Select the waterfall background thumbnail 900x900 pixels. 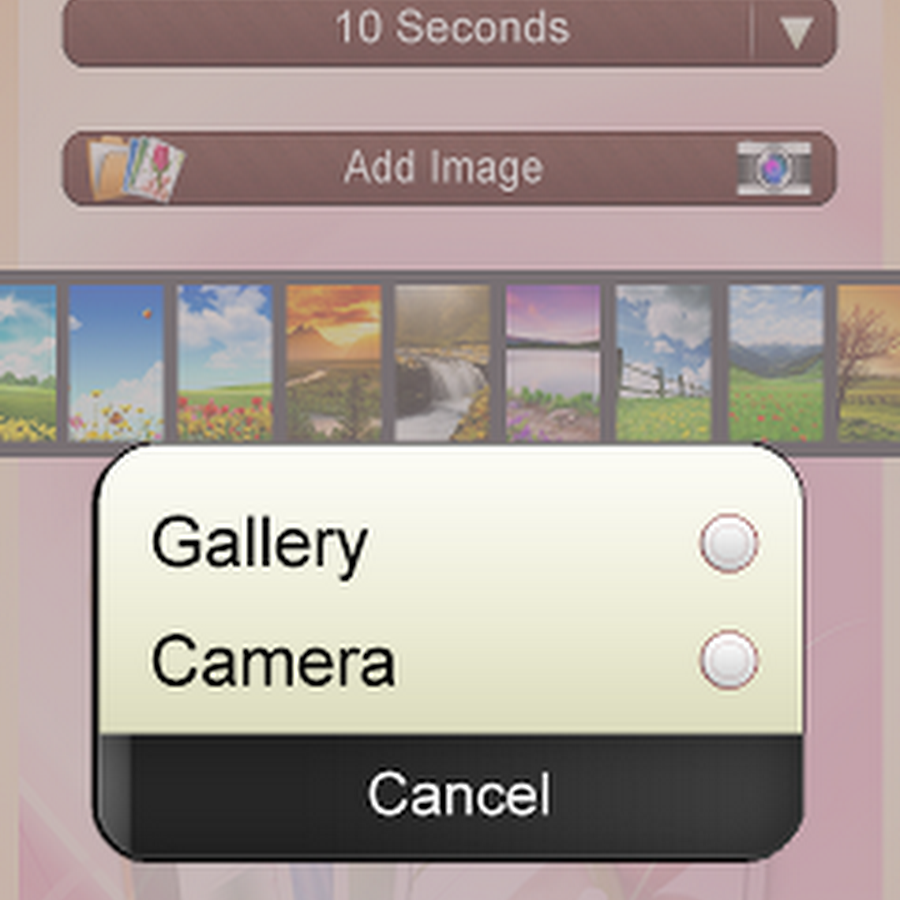[443, 363]
